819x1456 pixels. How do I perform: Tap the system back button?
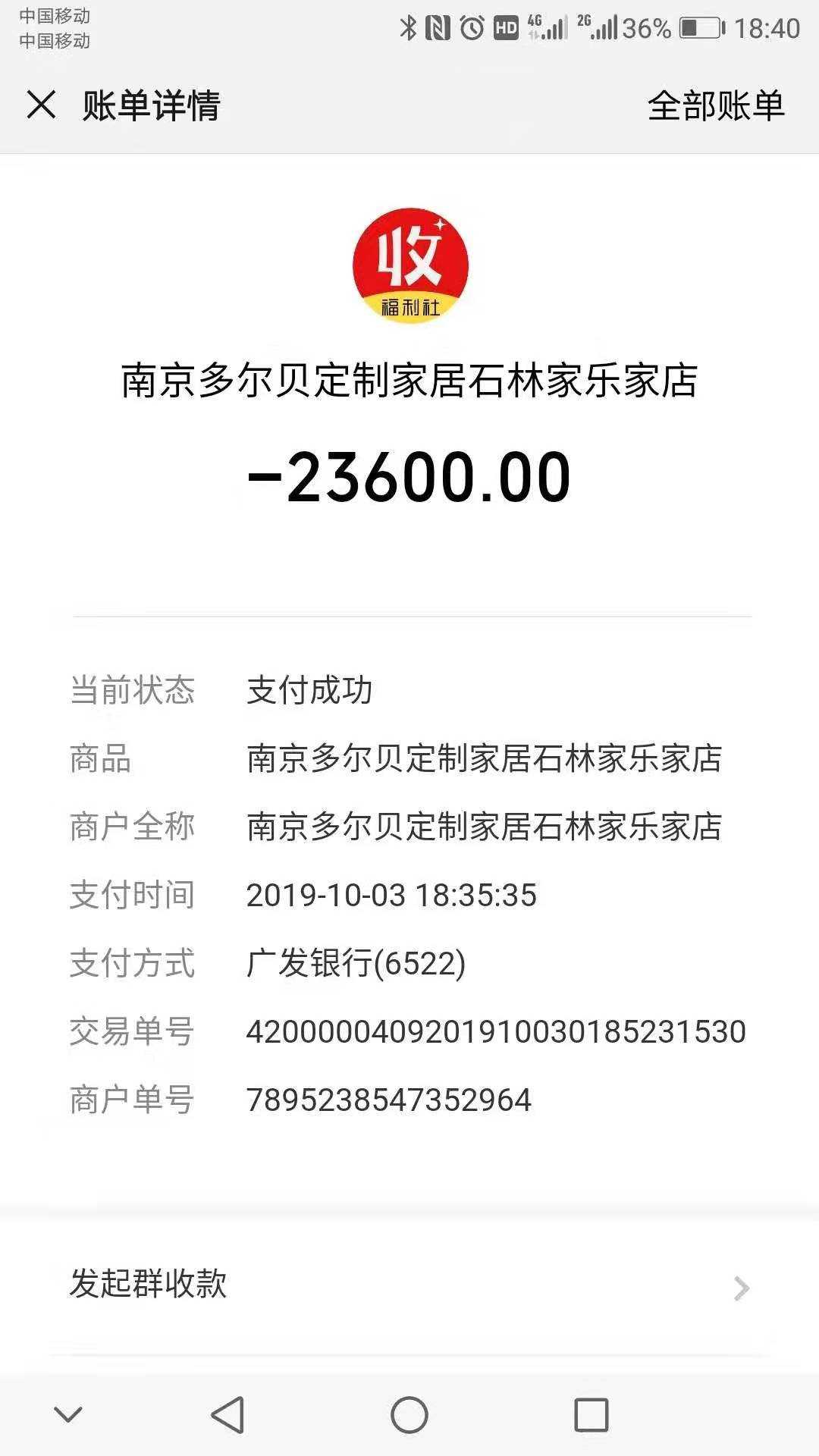pos(227,1414)
